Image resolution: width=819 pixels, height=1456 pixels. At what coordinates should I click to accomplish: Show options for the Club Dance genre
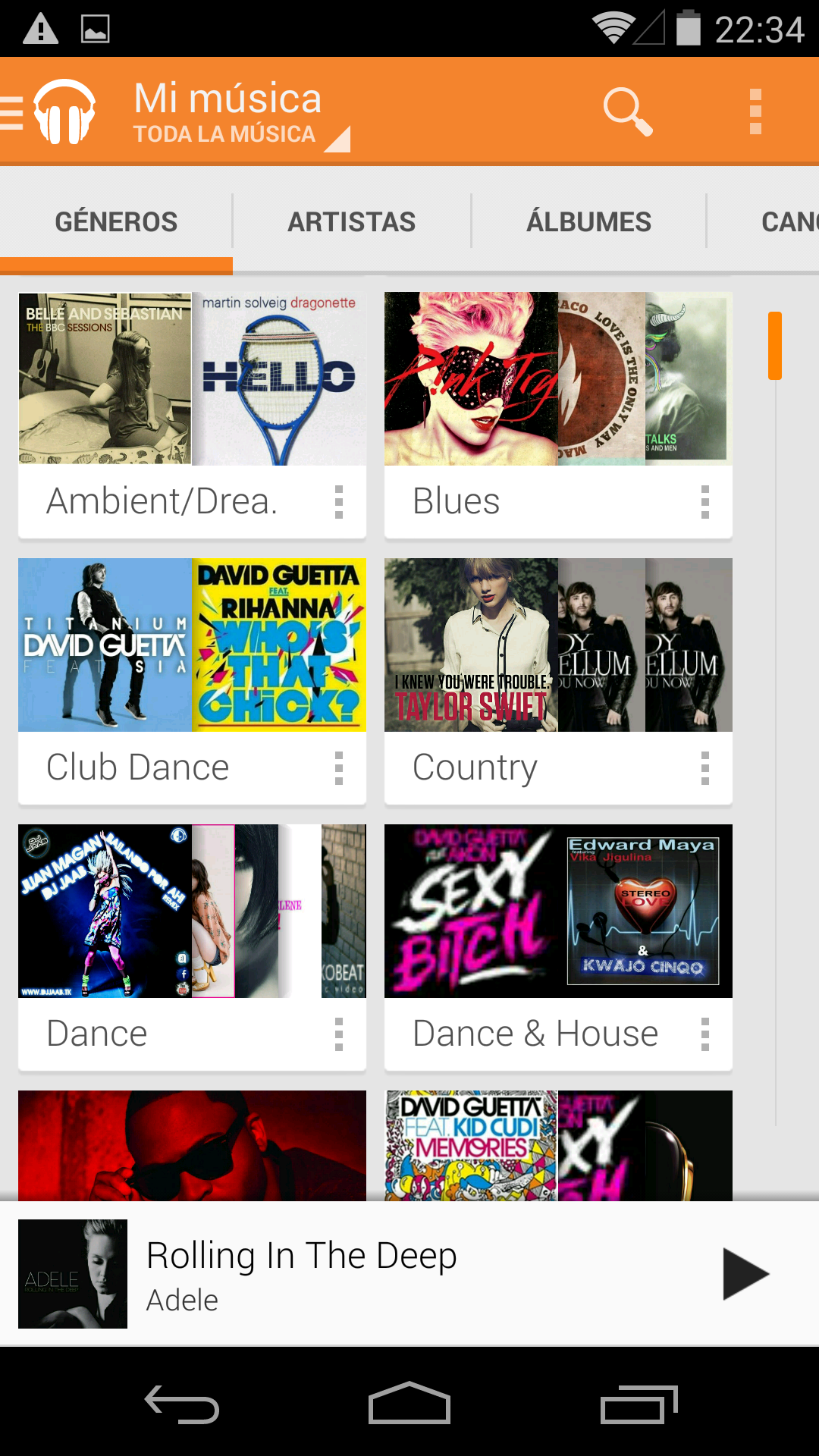coord(339,768)
